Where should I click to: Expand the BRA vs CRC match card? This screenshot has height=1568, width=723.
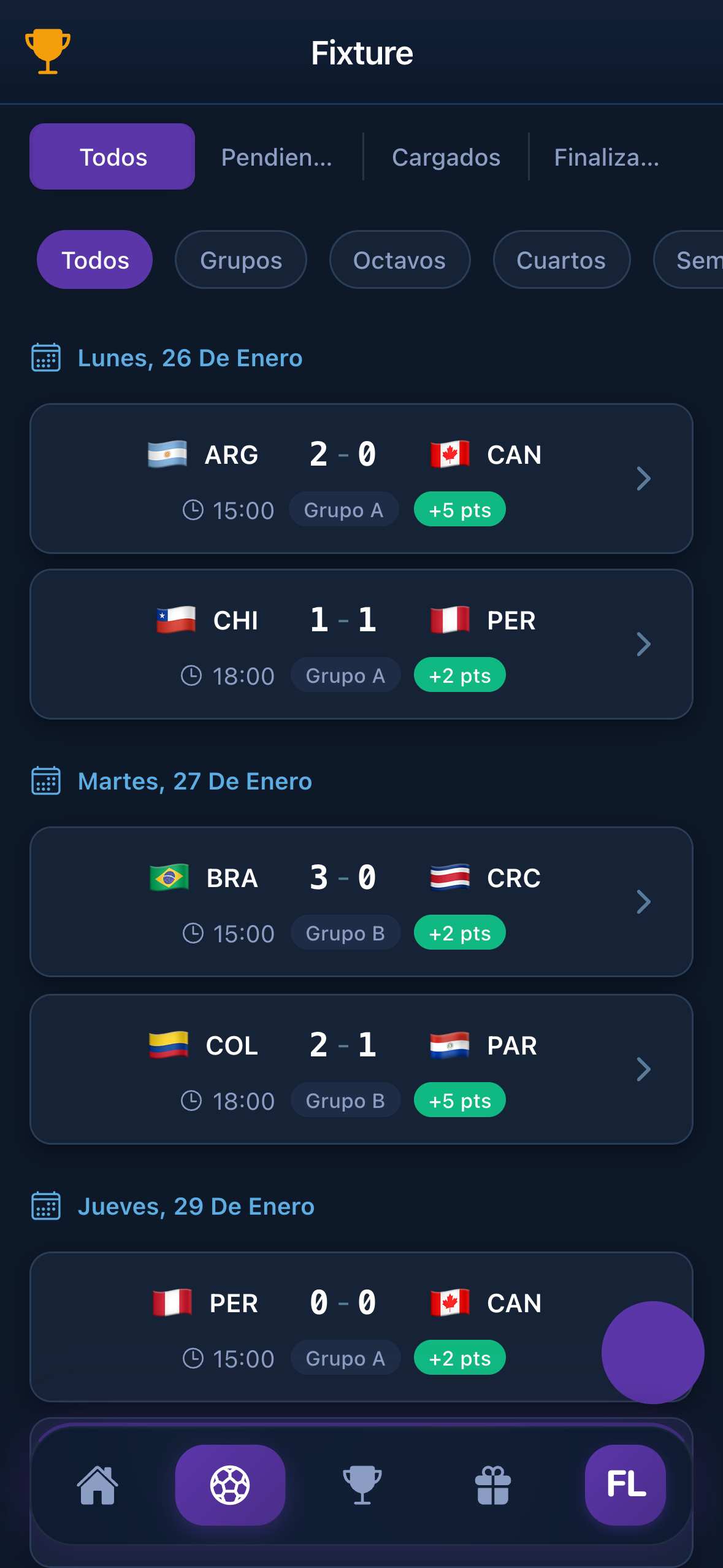(643, 902)
